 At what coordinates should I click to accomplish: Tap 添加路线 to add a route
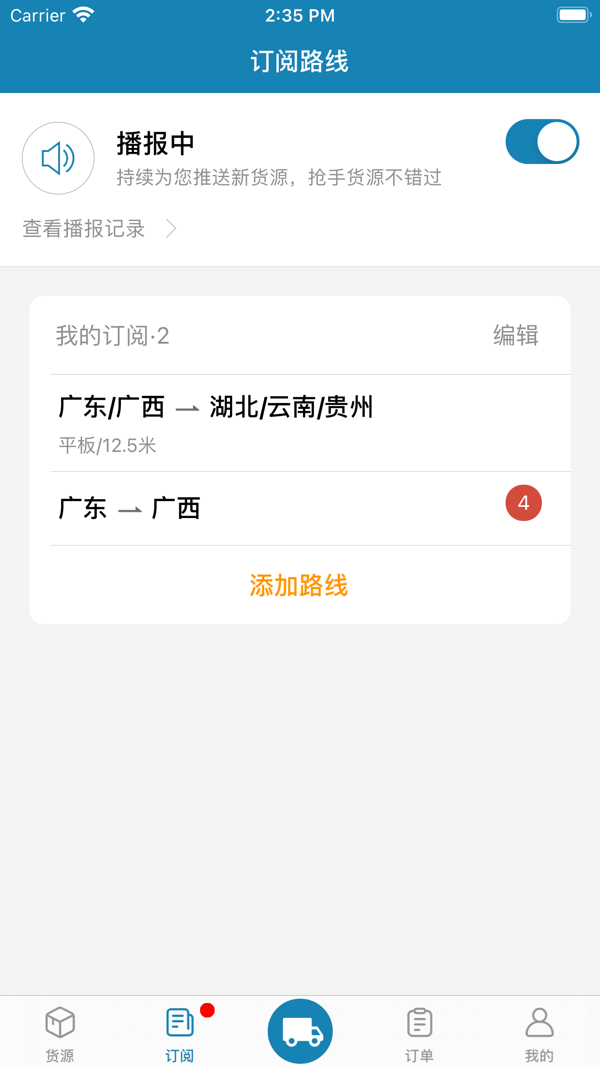click(x=299, y=585)
